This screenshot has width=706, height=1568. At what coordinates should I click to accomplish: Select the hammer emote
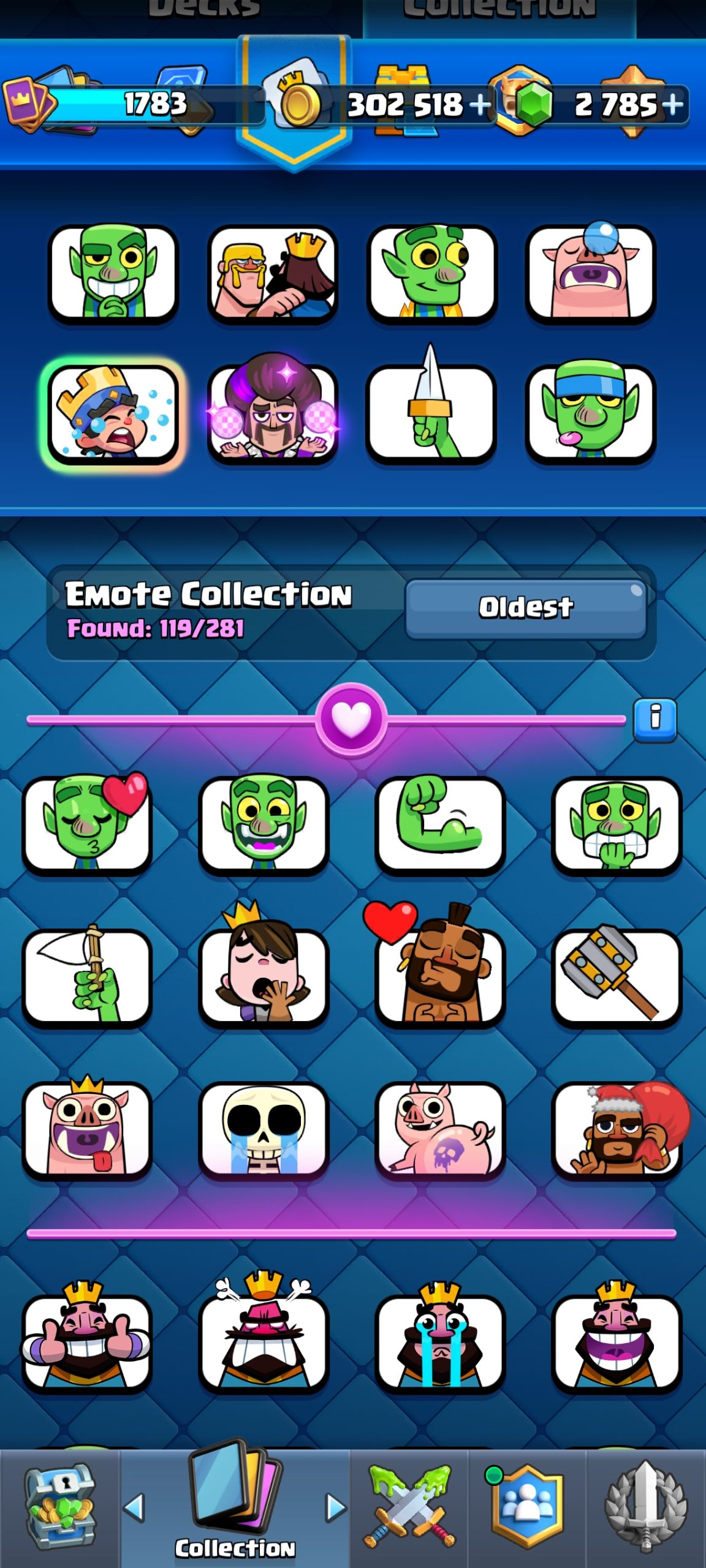[617, 975]
